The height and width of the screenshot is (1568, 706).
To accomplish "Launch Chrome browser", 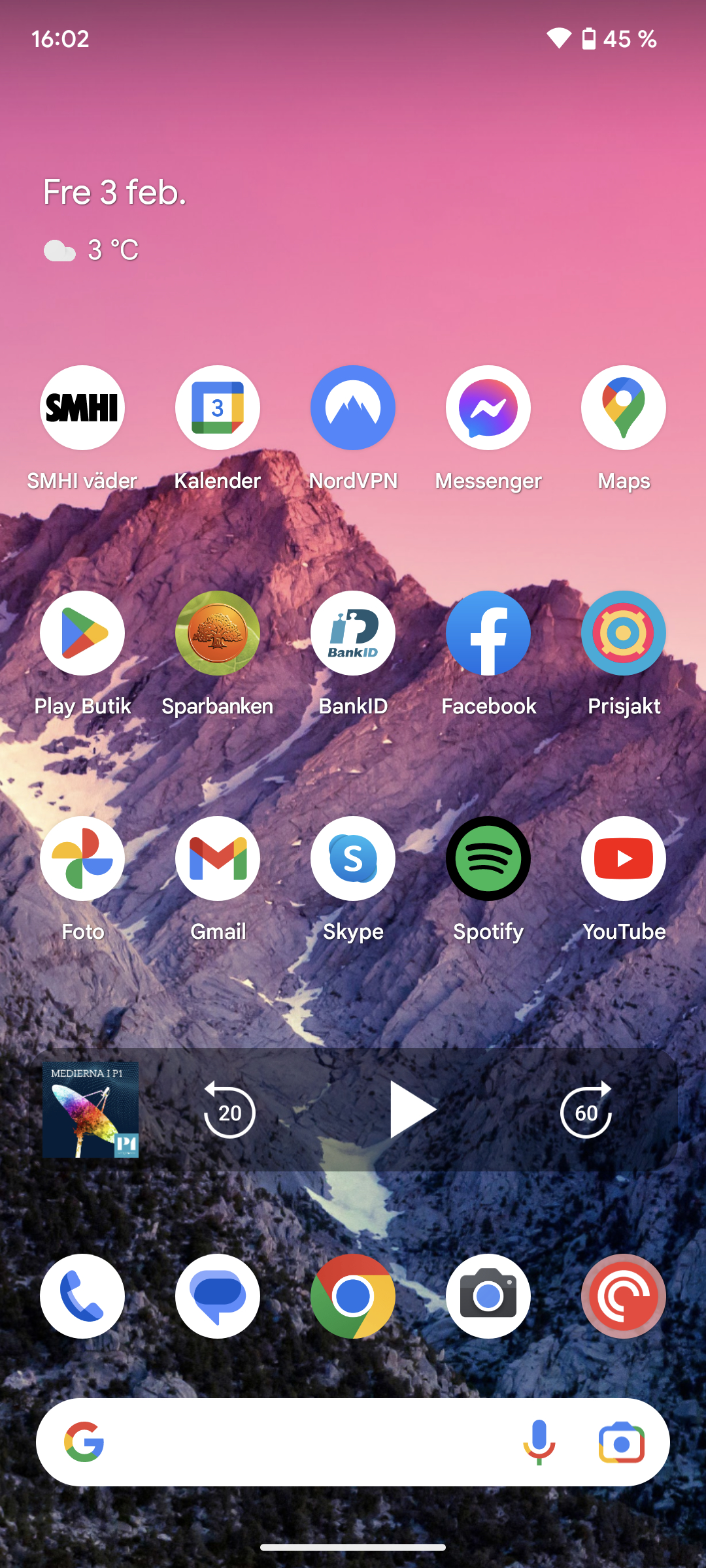I will click(x=353, y=1296).
